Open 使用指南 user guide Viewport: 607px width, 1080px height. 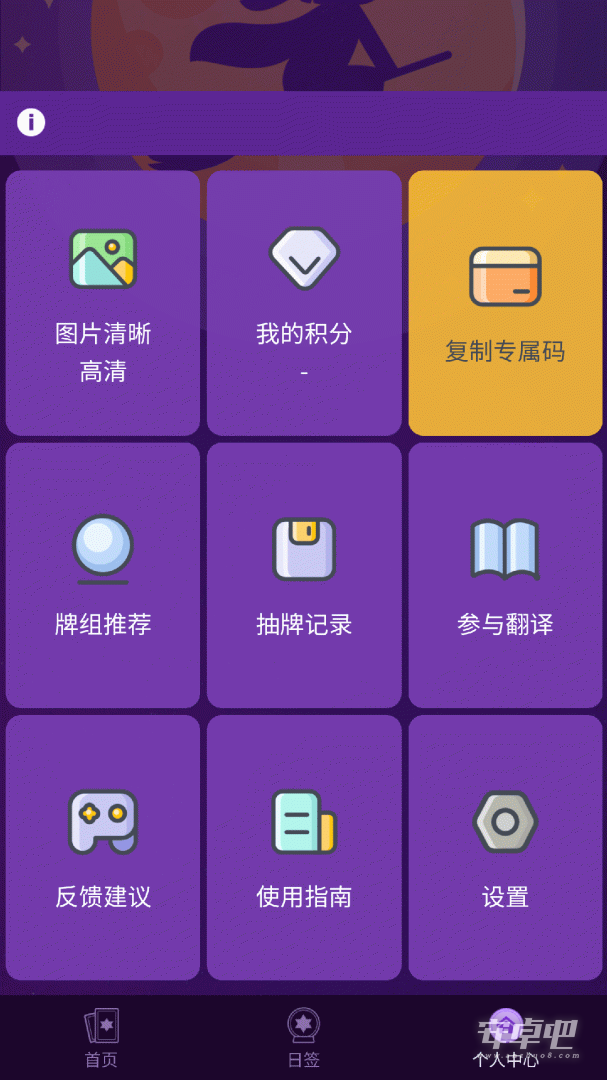tap(304, 847)
